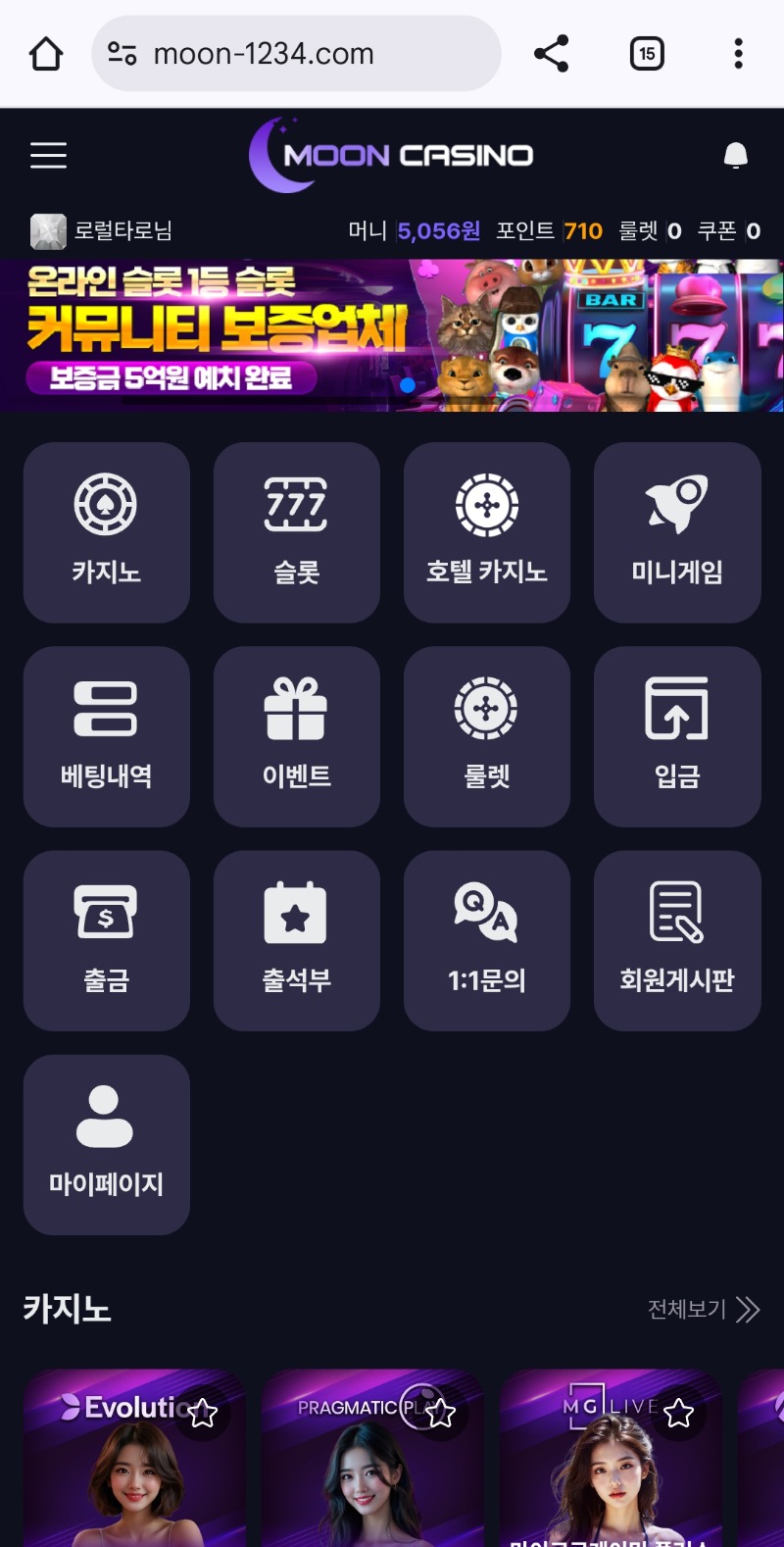Tap the browser share icon

[x=552, y=53]
